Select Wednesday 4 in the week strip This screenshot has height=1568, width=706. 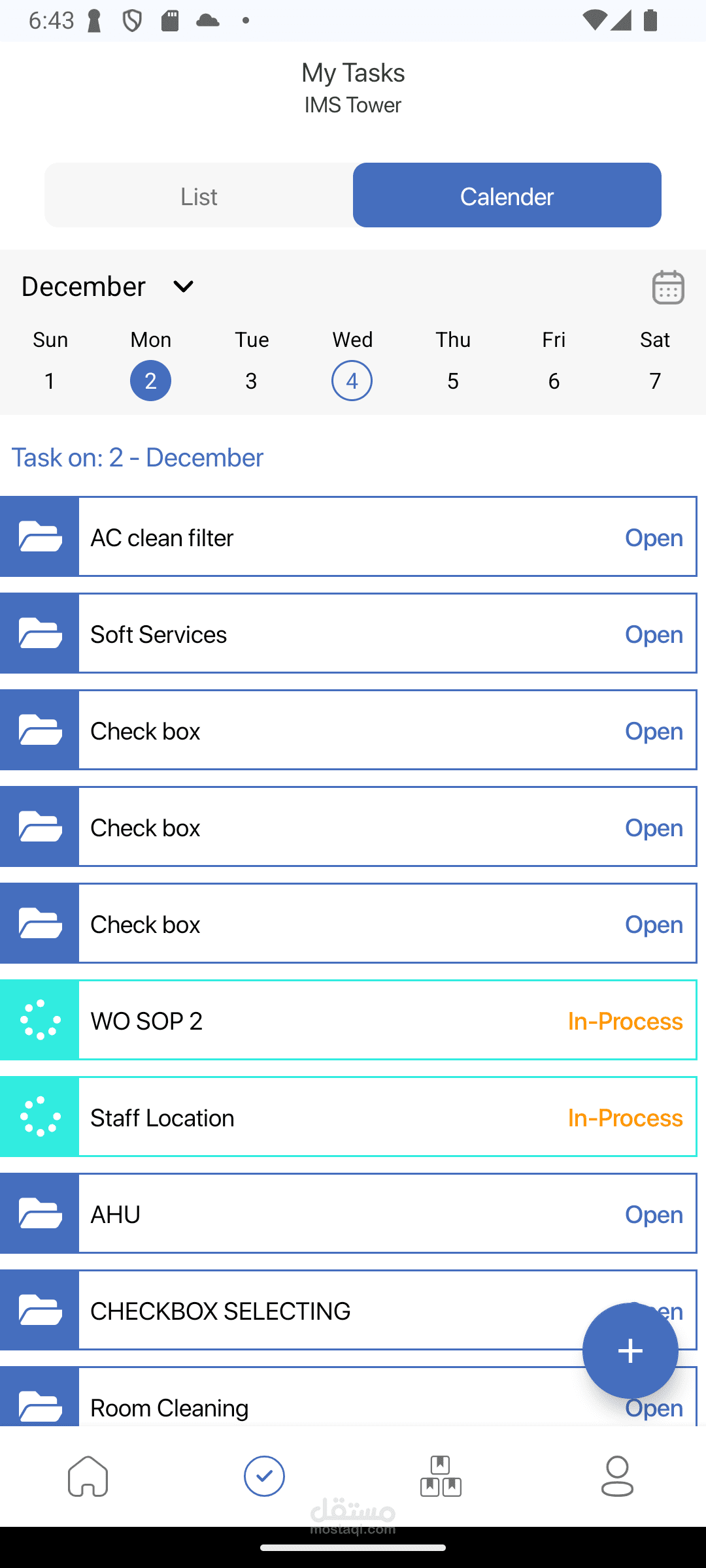[x=352, y=381]
